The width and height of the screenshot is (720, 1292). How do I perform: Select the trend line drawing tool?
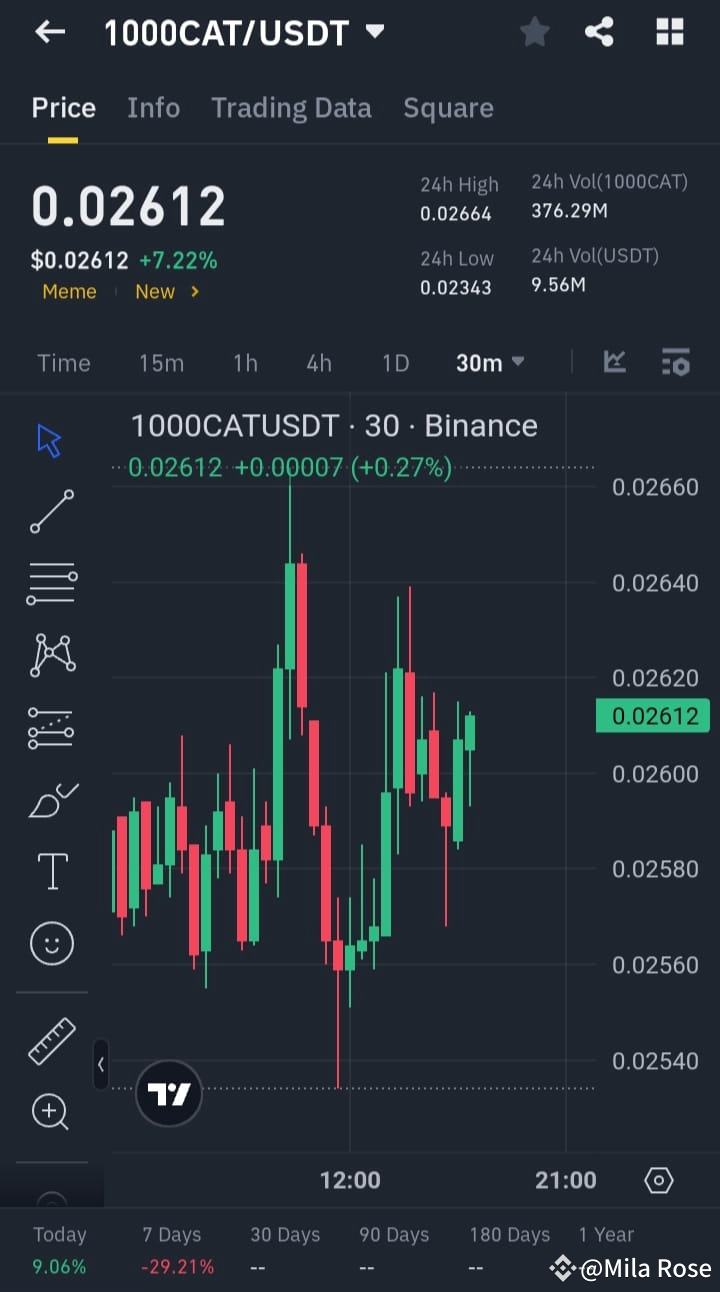(x=51, y=512)
